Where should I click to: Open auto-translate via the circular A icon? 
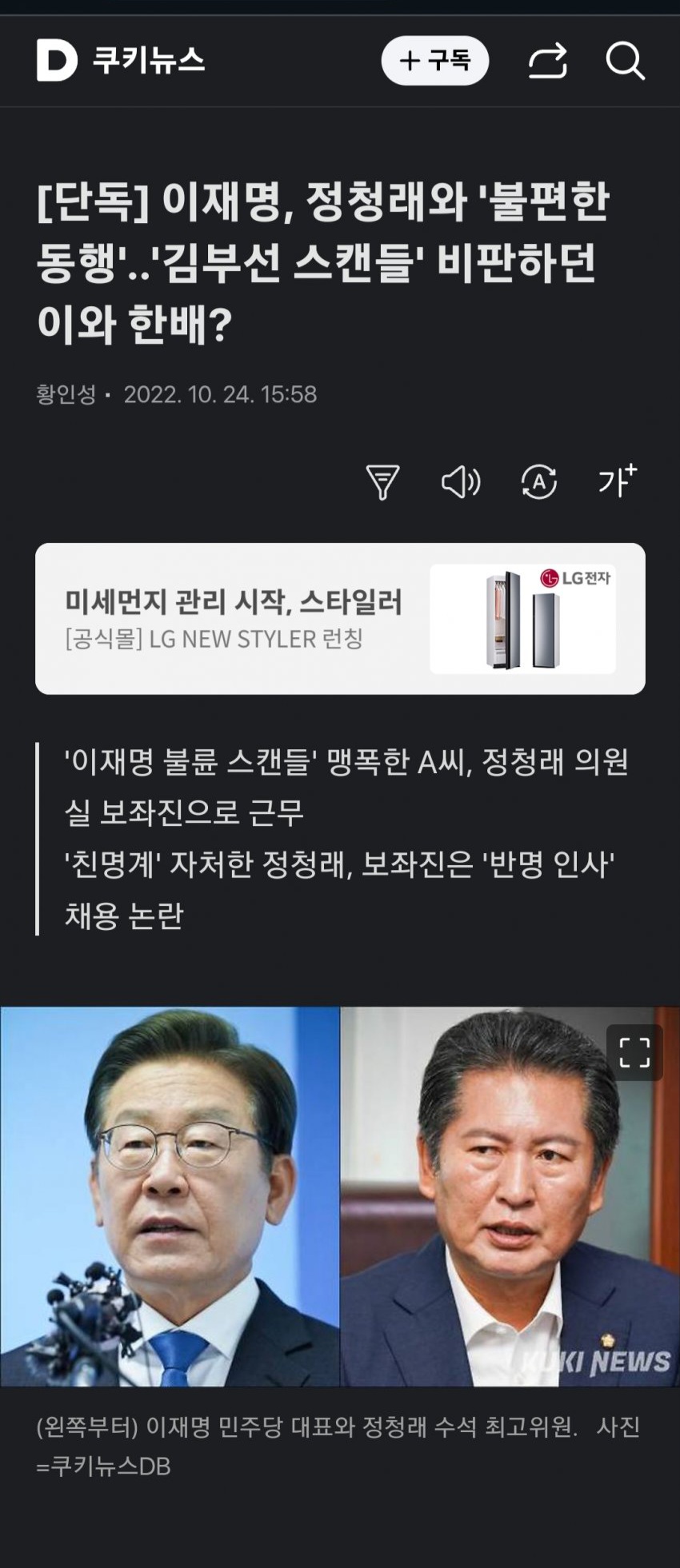point(541,481)
